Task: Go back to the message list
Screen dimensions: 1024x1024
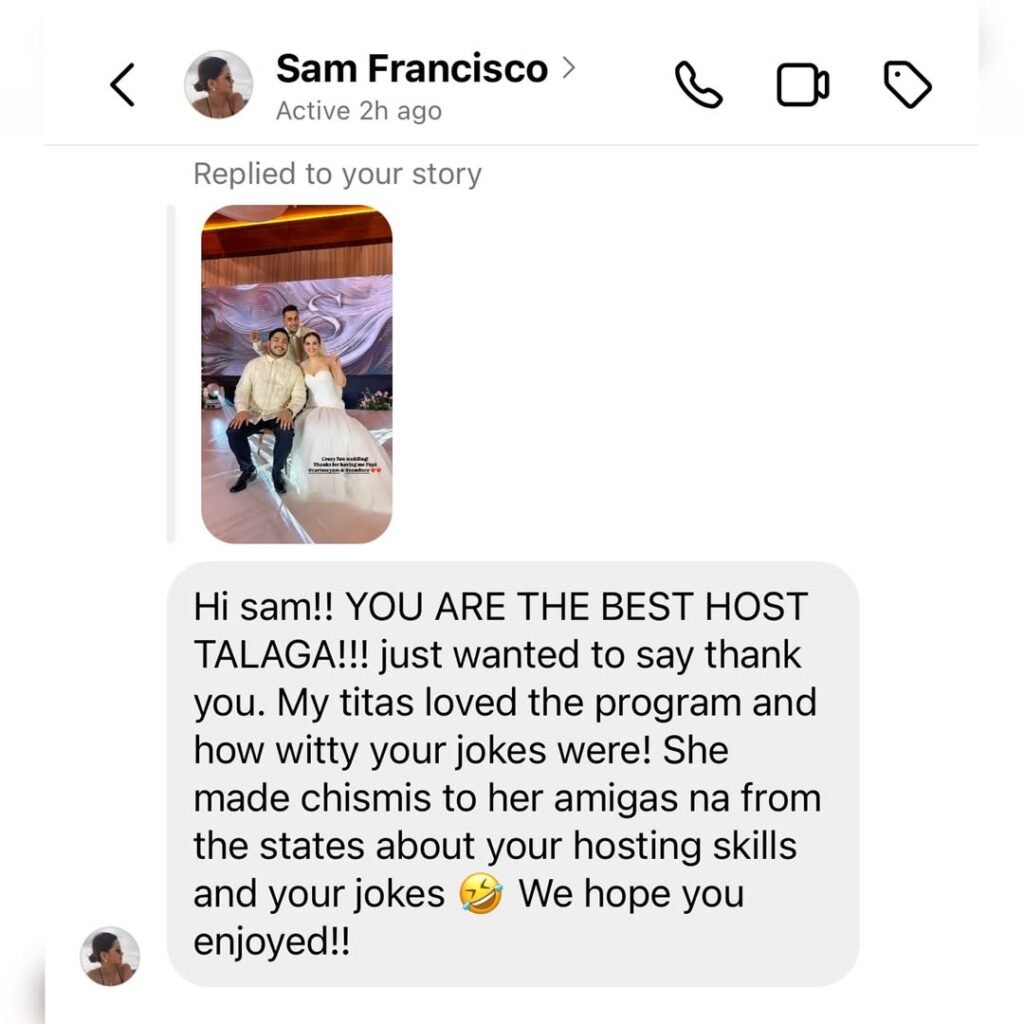Action: pos(122,86)
